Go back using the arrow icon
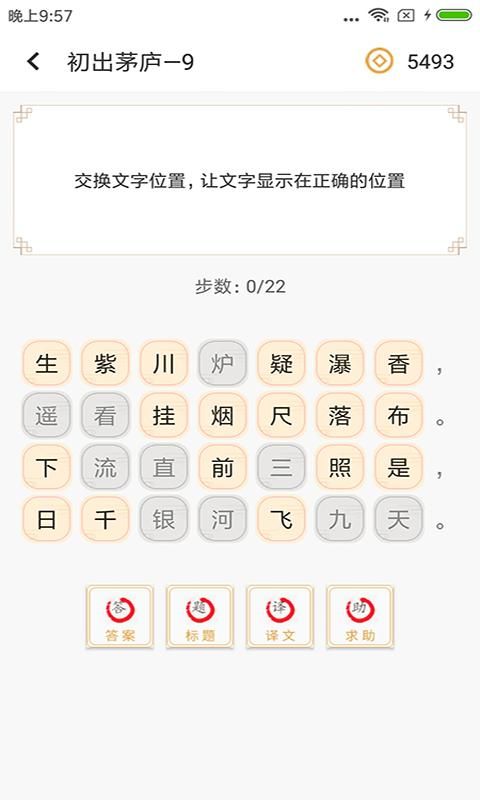Screen dimensions: 480x800 pyautogui.click(x=34, y=62)
